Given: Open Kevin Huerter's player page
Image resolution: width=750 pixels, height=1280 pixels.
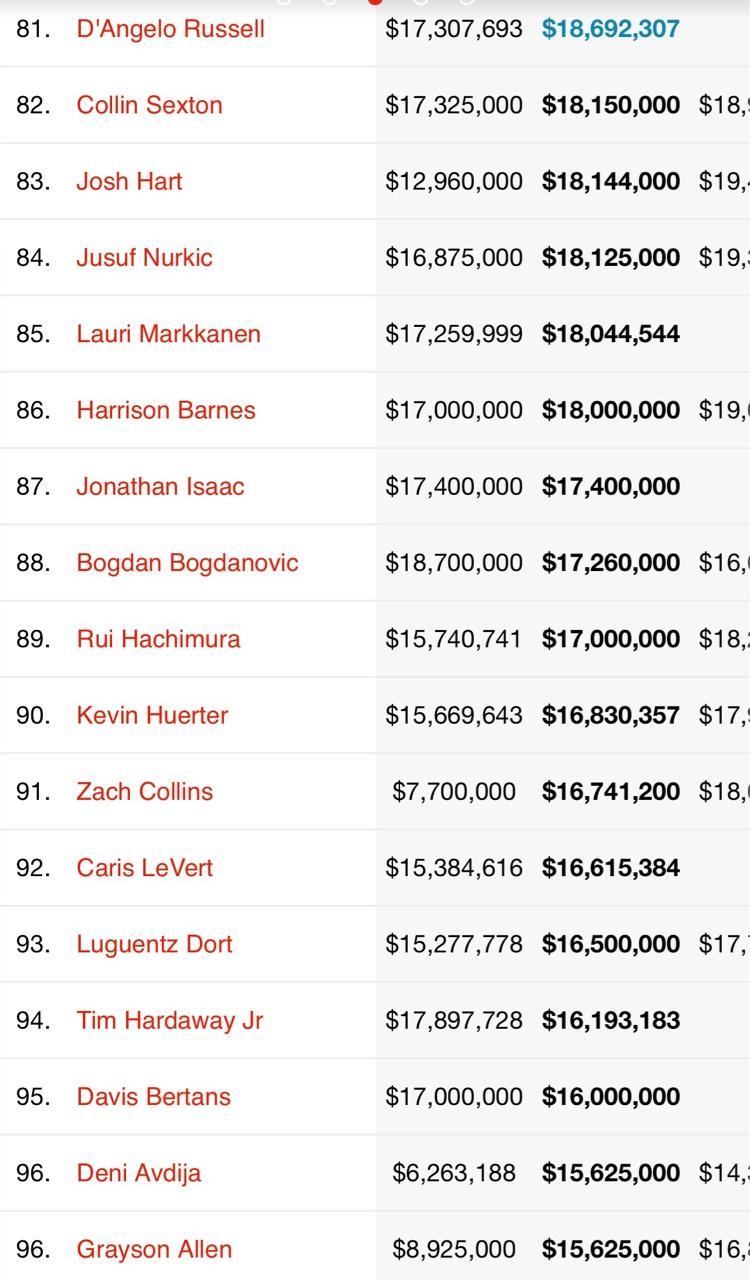Looking at the screenshot, I should [x=153, y=715].
